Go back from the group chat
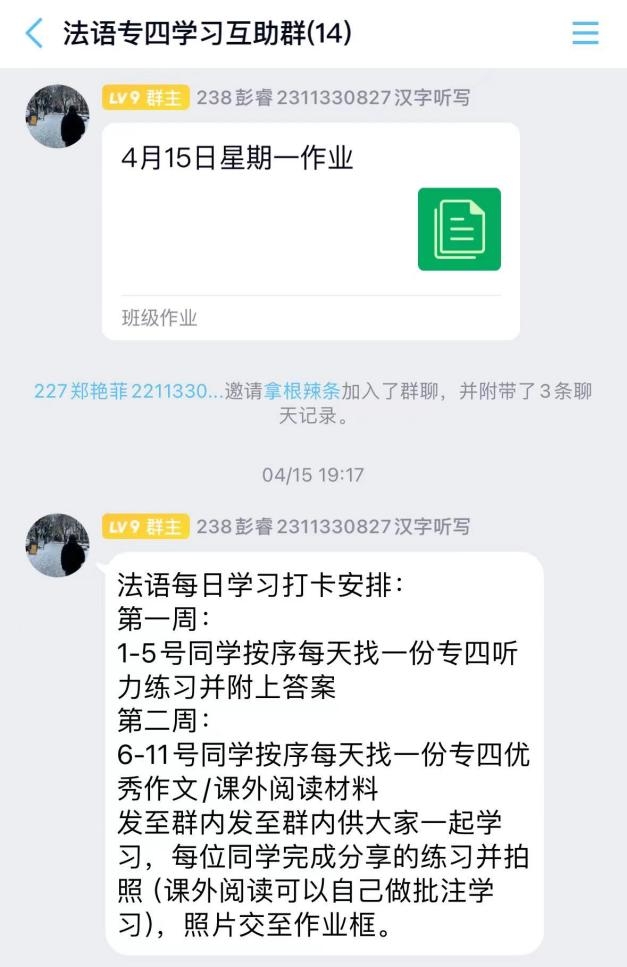The height and width of the screenshot is (967, 627). tap(34, 33)
